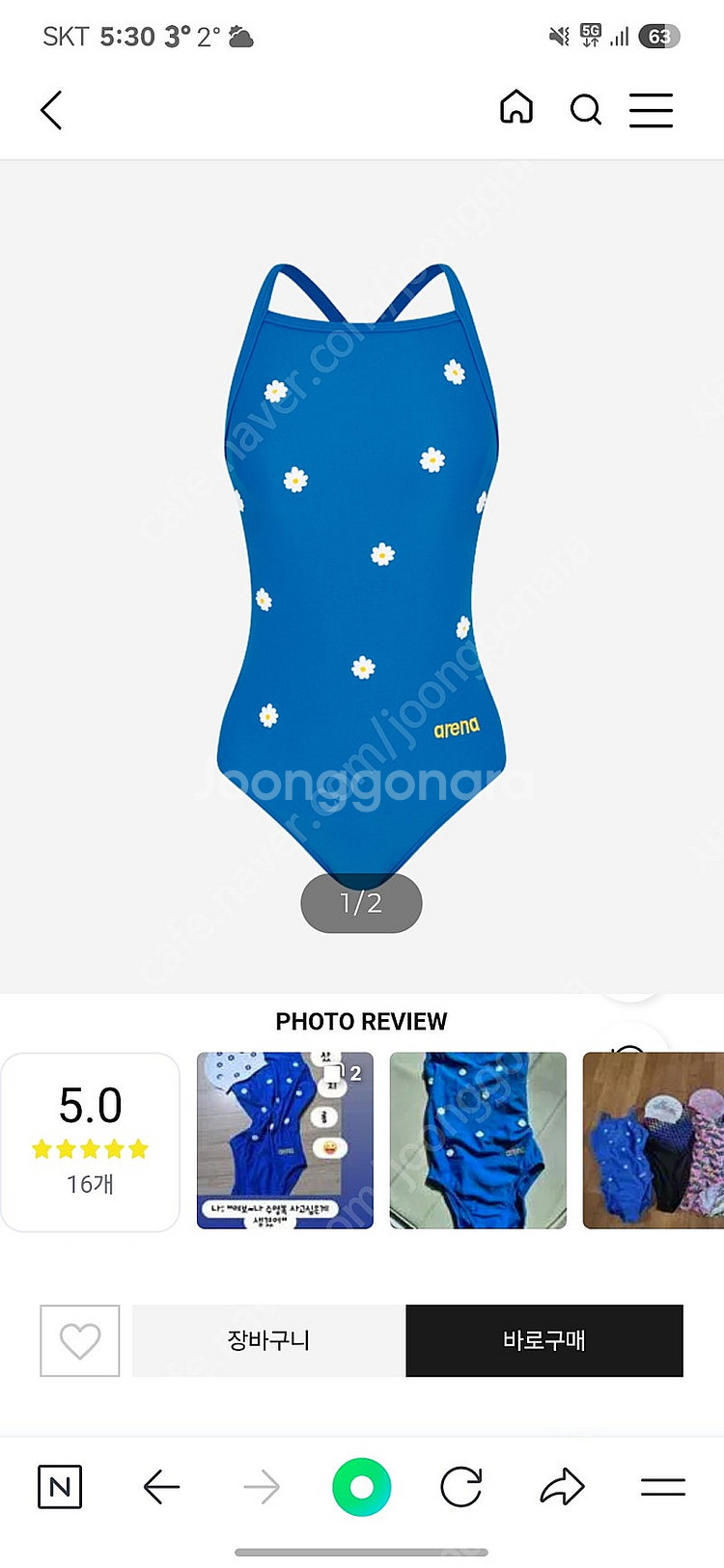724x1568 pixels.
Task: Tap the green Naver circle button
Action: click(x=362, y=1487)
